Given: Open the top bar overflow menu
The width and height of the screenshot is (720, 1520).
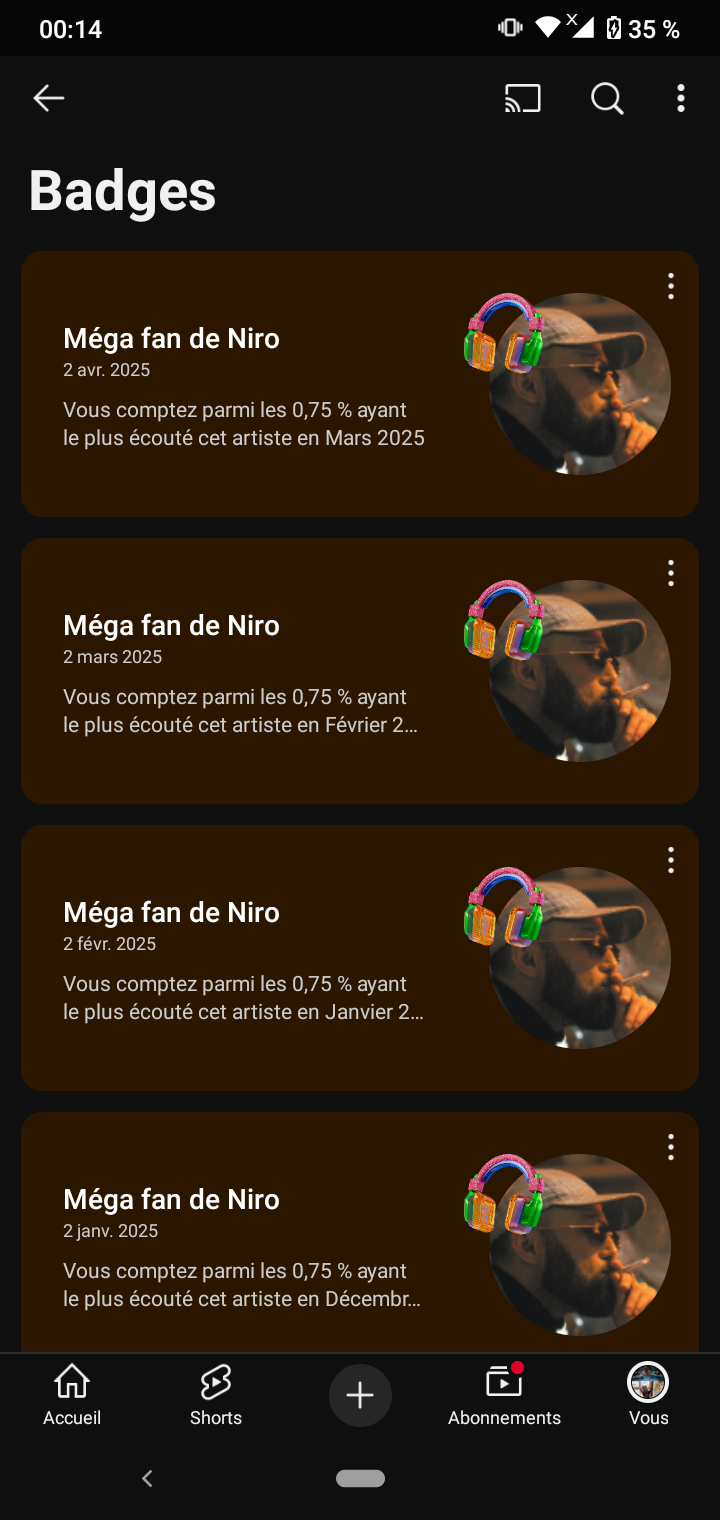Looking at the screenshot, I should point(681,98).
